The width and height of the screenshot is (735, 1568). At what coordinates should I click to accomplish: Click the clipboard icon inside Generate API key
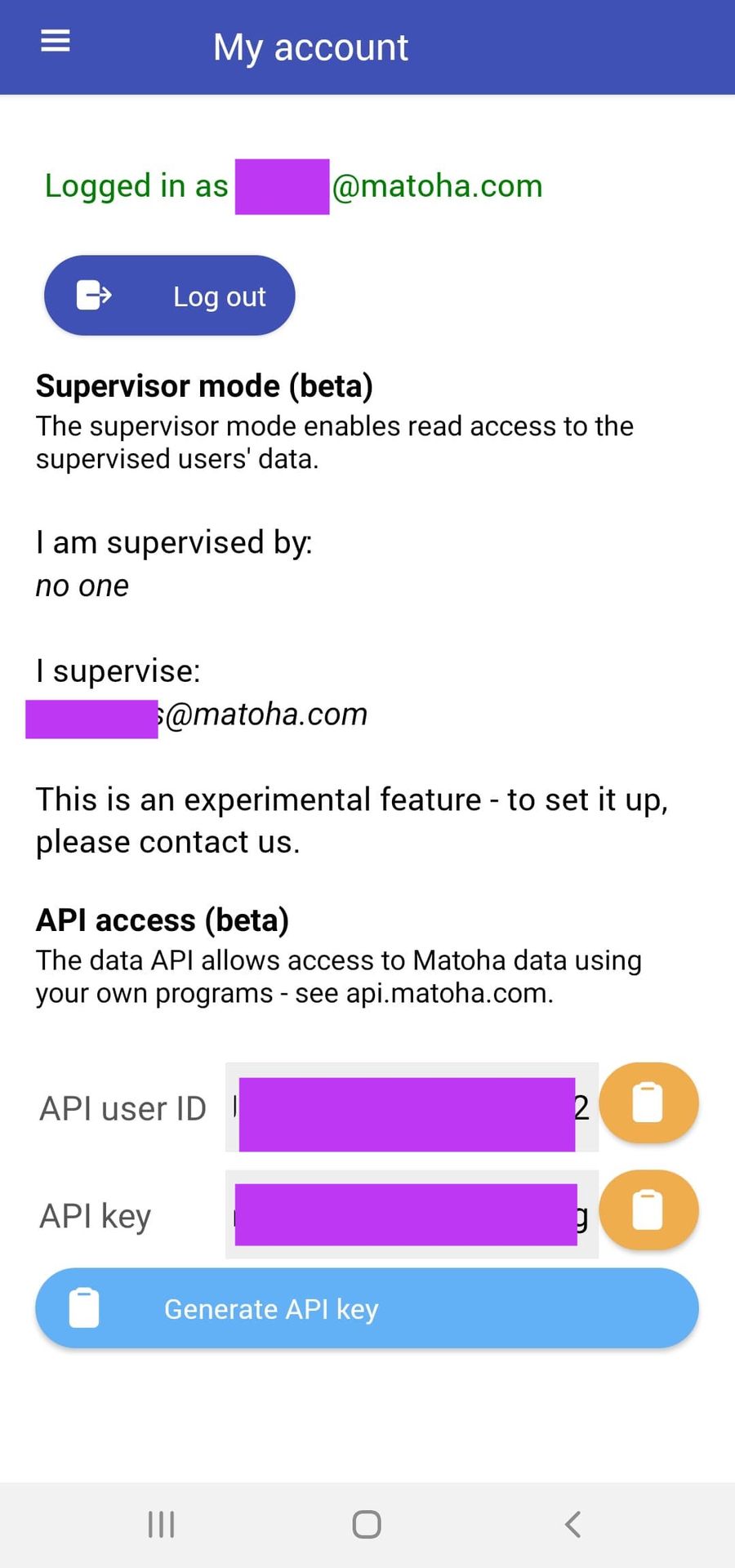pyautogui.click(x=82, y=1307)
